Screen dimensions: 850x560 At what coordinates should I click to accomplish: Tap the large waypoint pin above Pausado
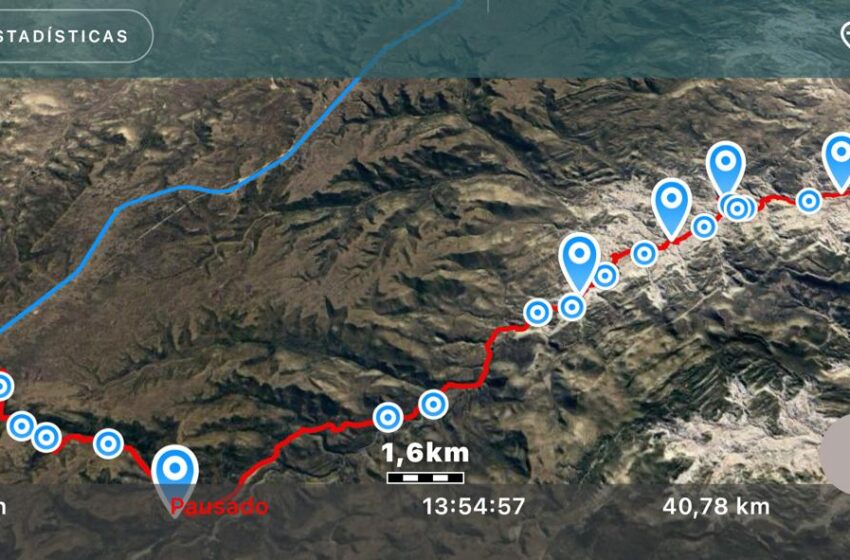[x=176, y=469]
